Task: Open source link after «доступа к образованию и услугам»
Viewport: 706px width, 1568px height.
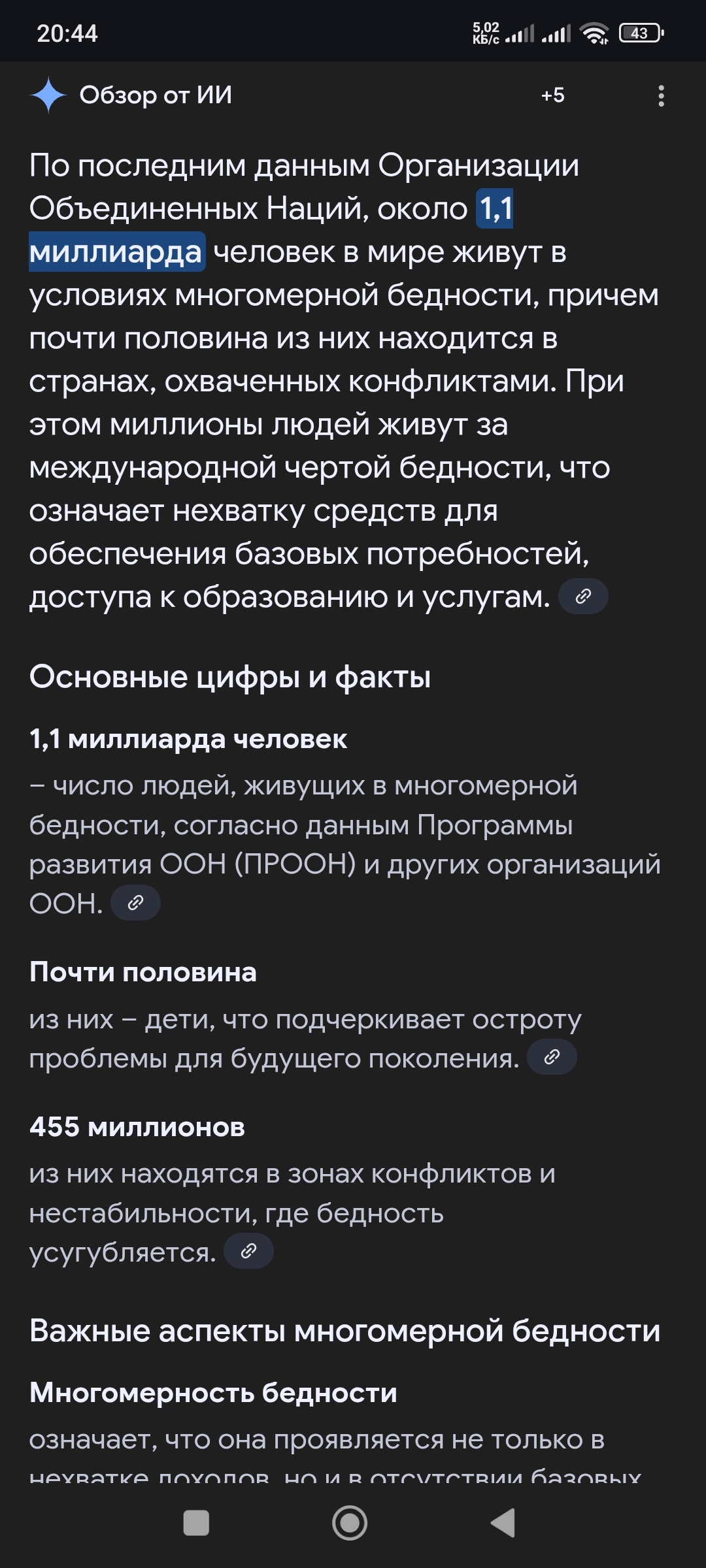Action: pos(583,596)
